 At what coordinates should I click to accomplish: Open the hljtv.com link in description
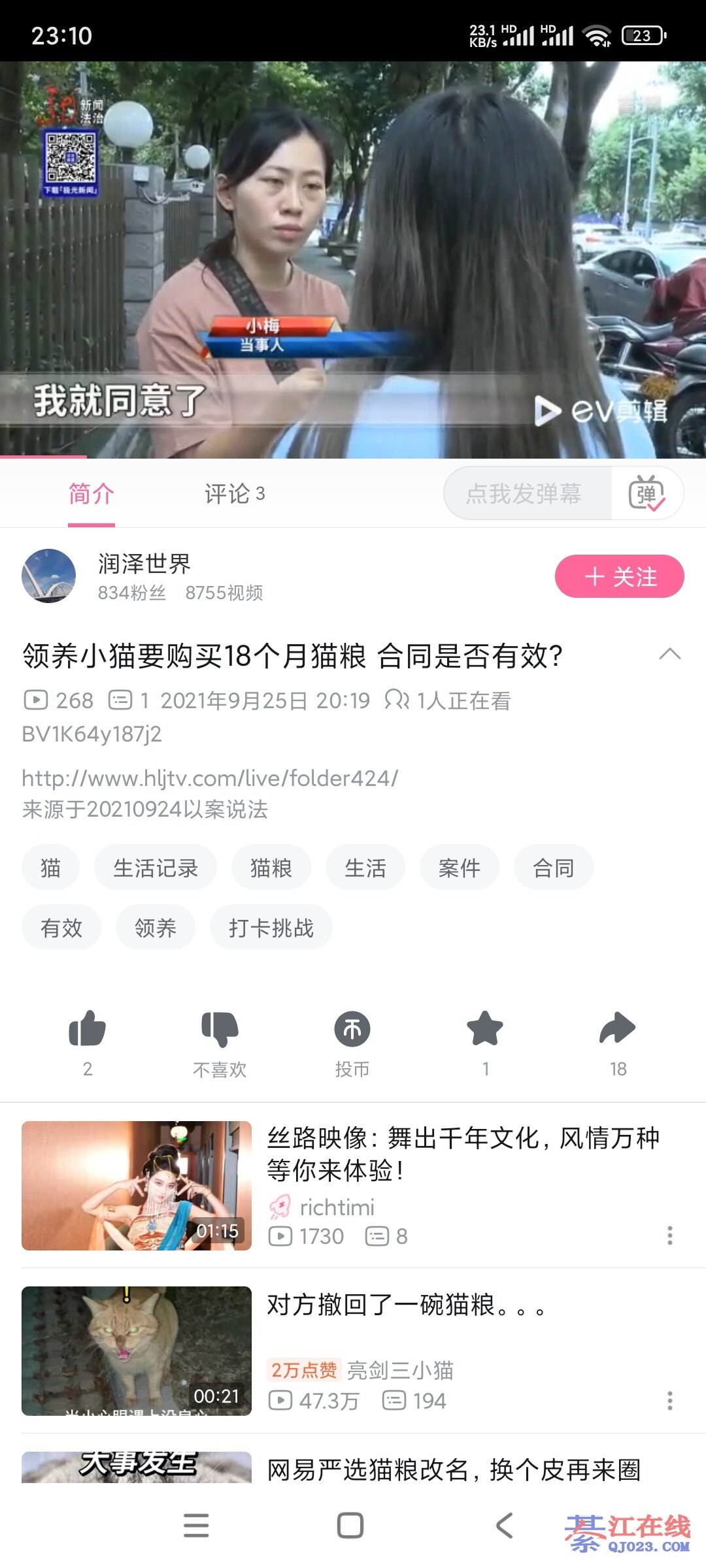click(x=210, y=778)
